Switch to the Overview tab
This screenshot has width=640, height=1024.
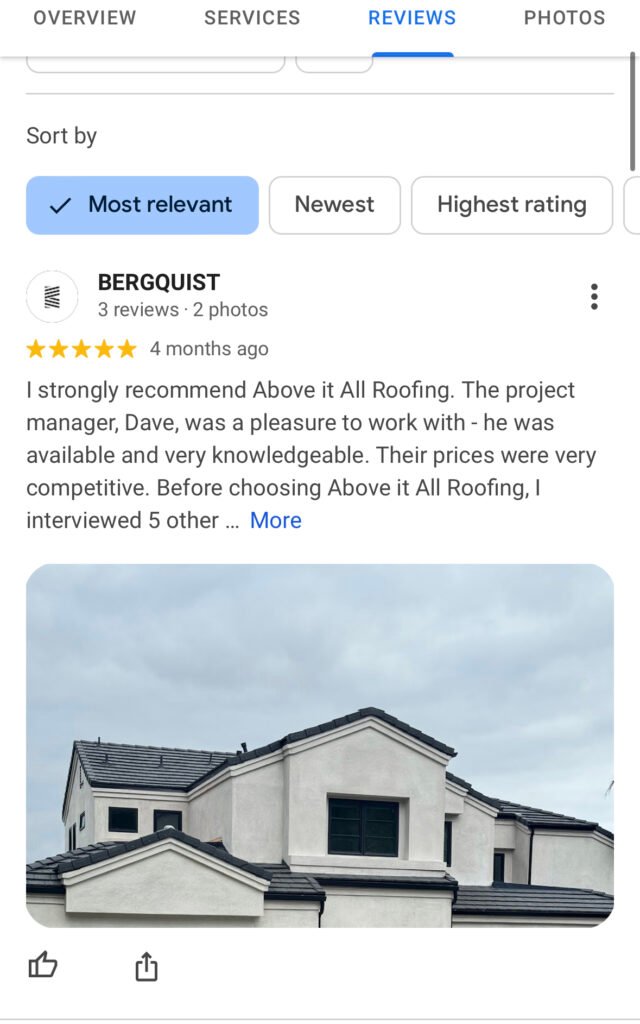pos(85,18)
